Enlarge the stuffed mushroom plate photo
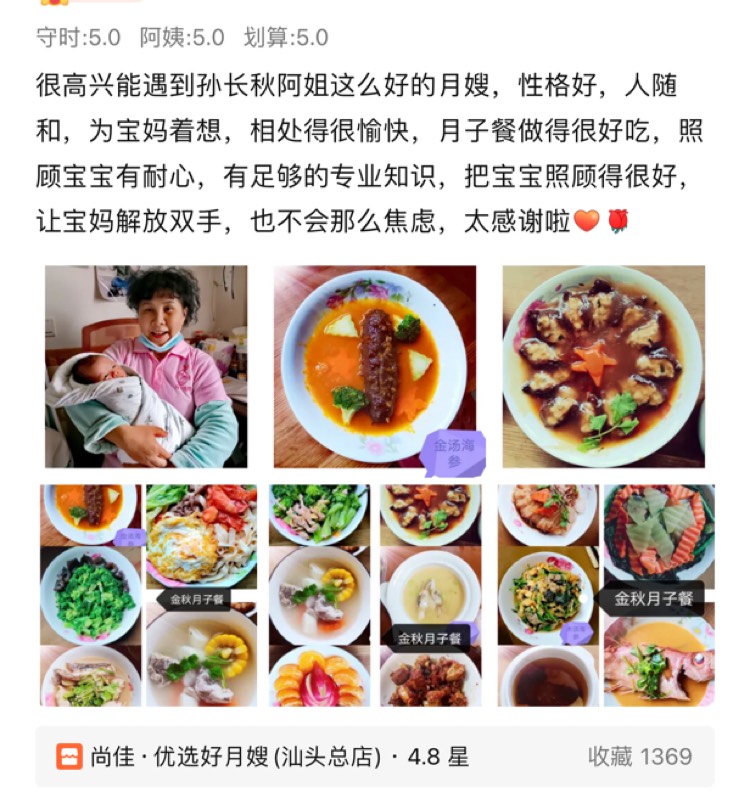This screenshot has width=750, height=804. 603,366
